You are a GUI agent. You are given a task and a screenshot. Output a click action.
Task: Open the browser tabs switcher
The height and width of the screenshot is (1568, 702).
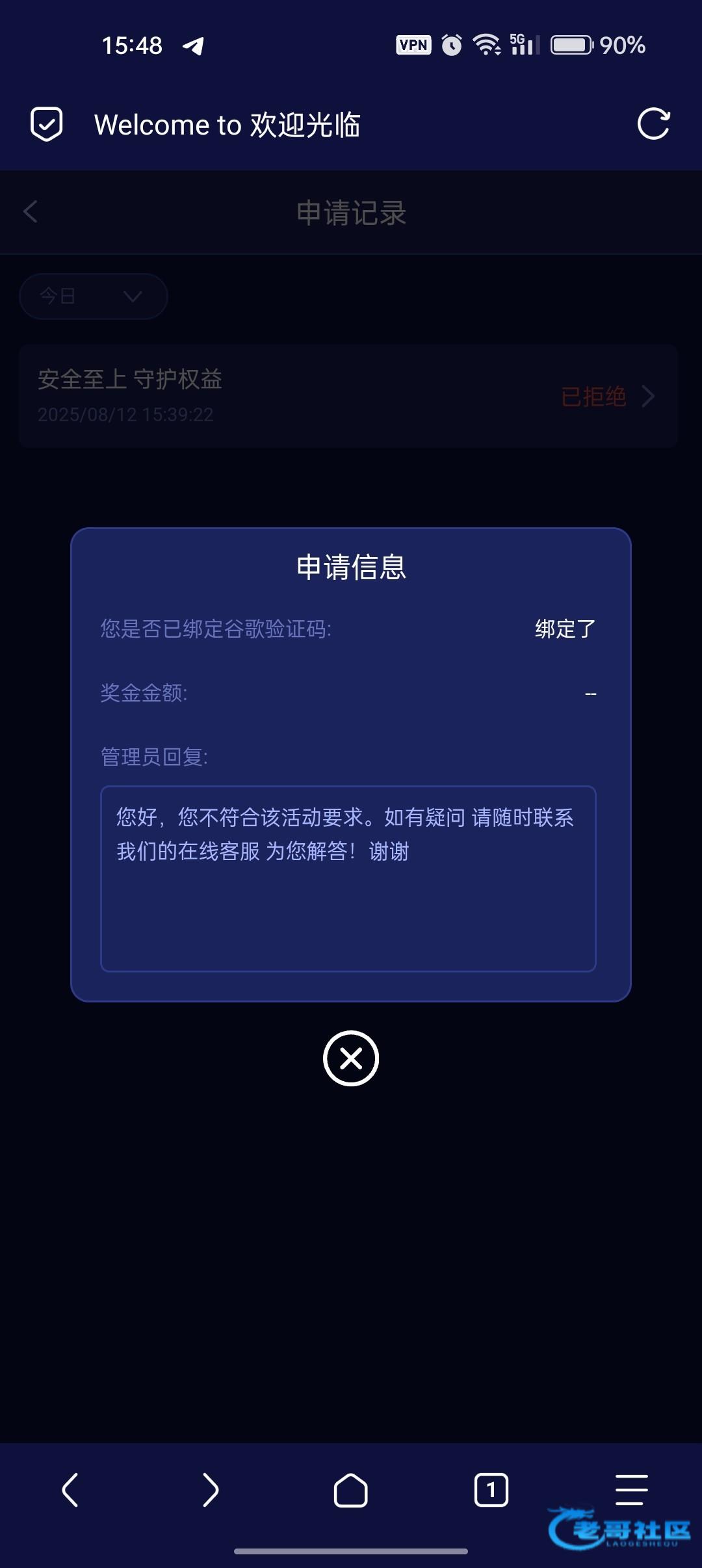click(x=491, y=1490)
